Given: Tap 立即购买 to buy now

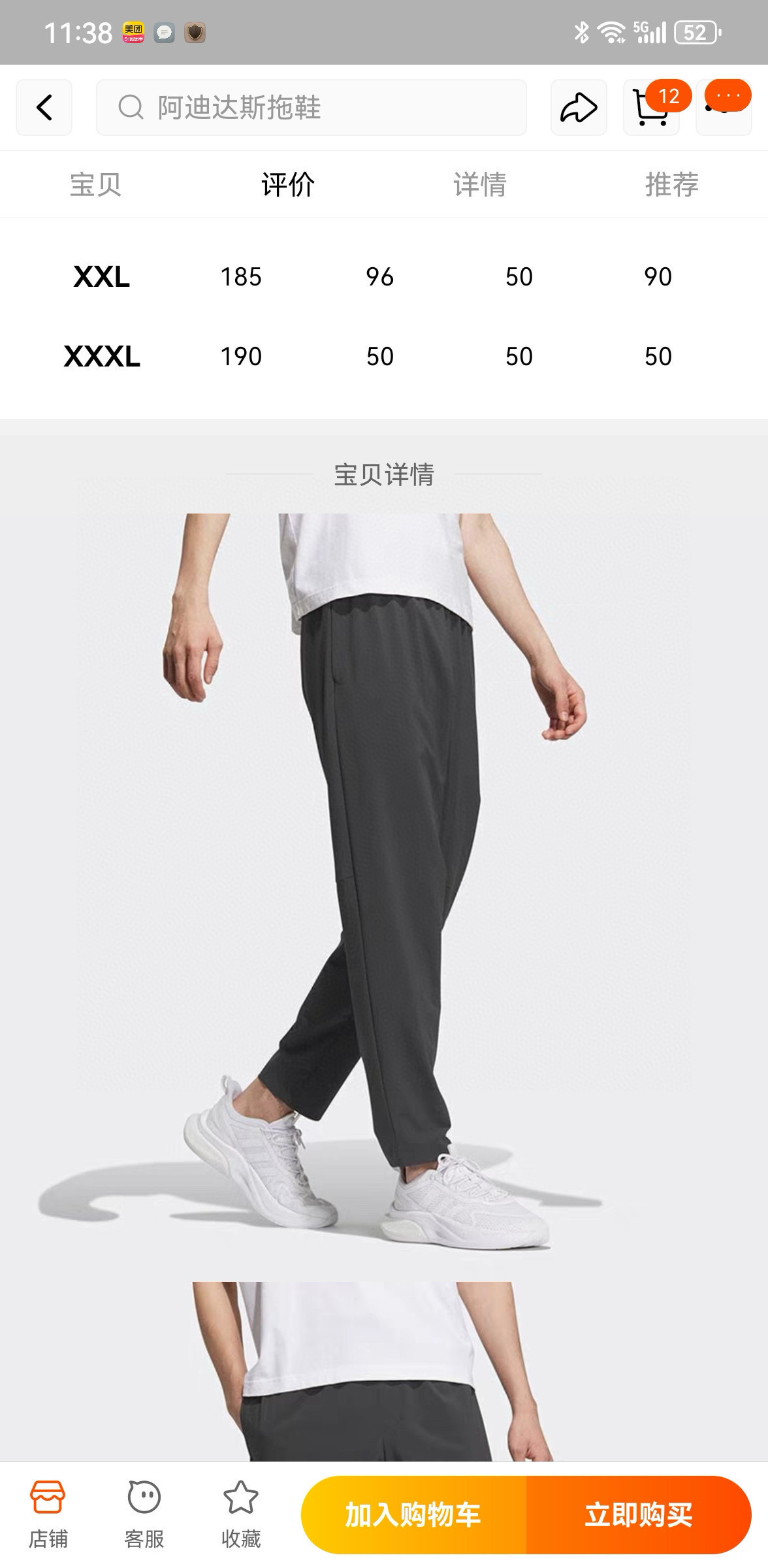Looking at the screenshot, I should (638, 1514).
